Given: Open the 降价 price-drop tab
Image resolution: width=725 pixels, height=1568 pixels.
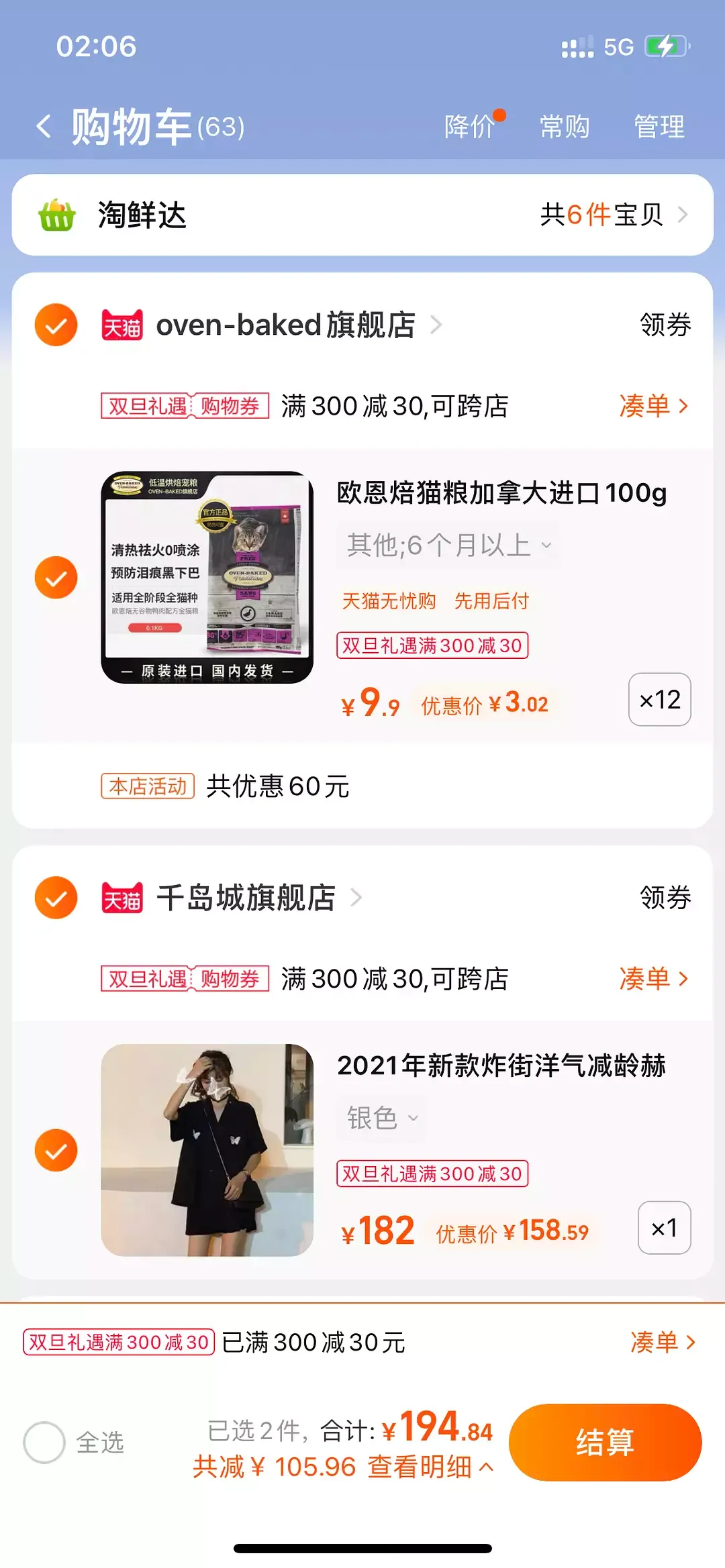Looking at the screenshot, I should tap(470, 126).
